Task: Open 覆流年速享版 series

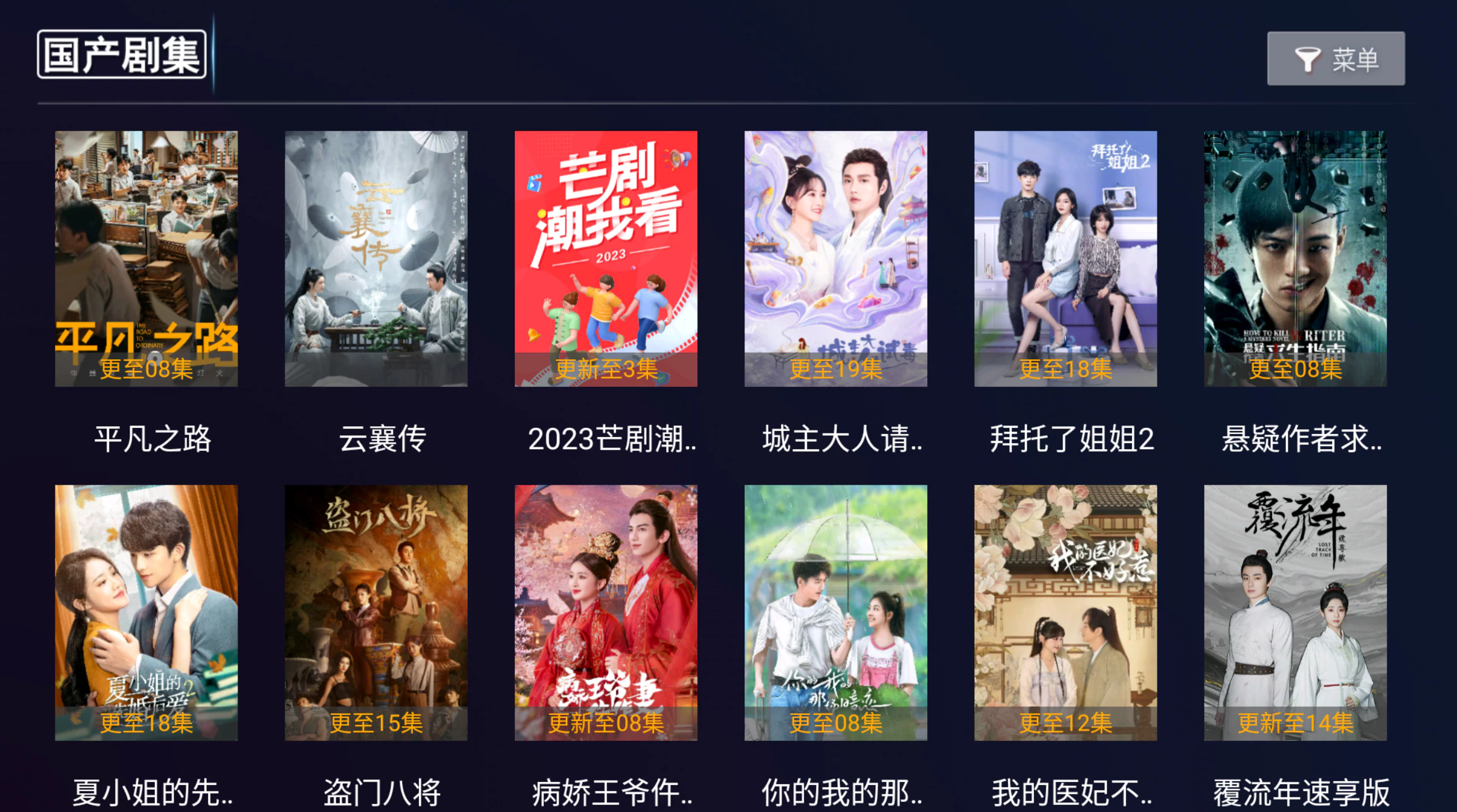Action: pos(1295,612)
